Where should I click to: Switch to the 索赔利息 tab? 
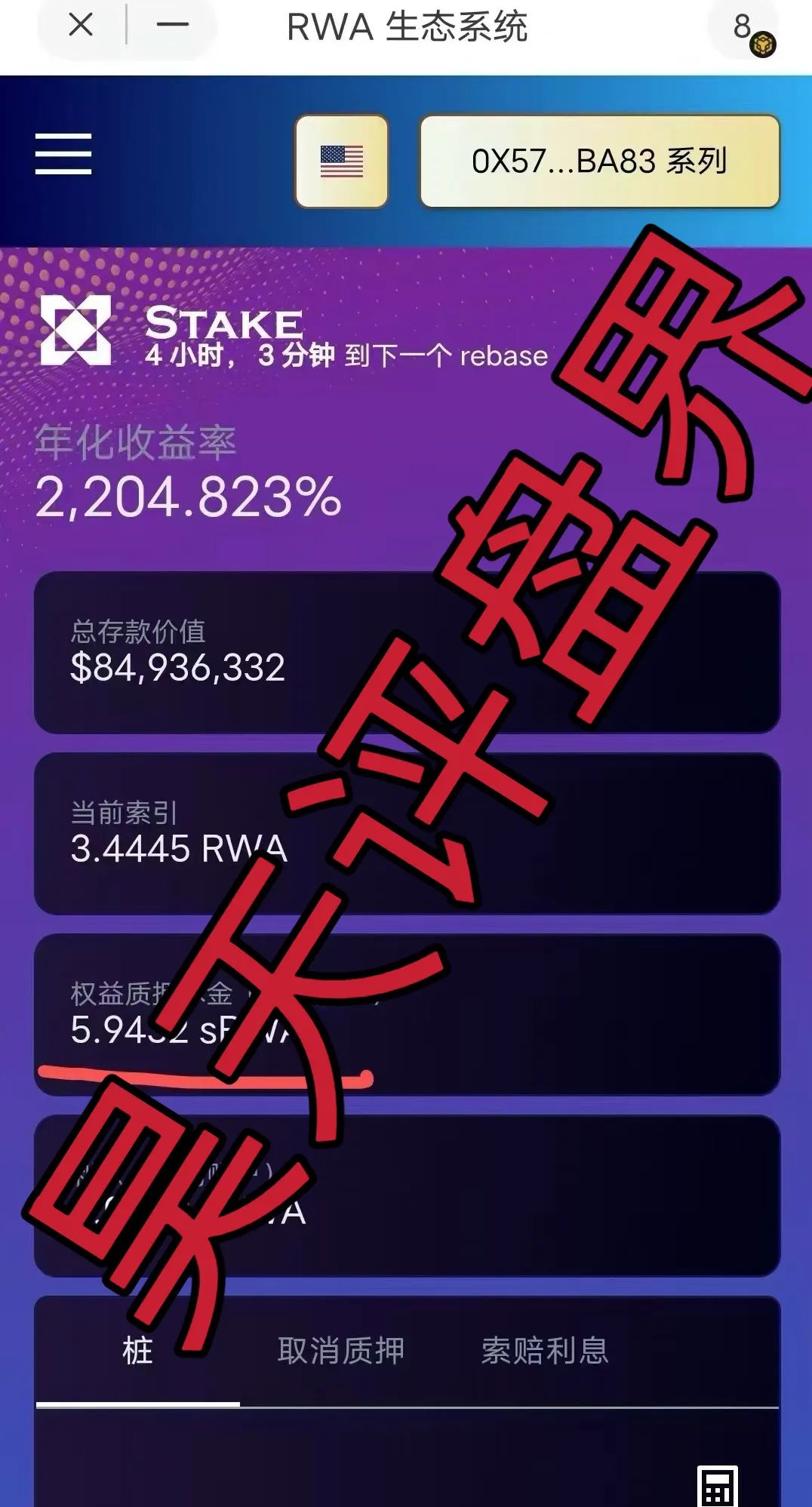click(545, 1351)
